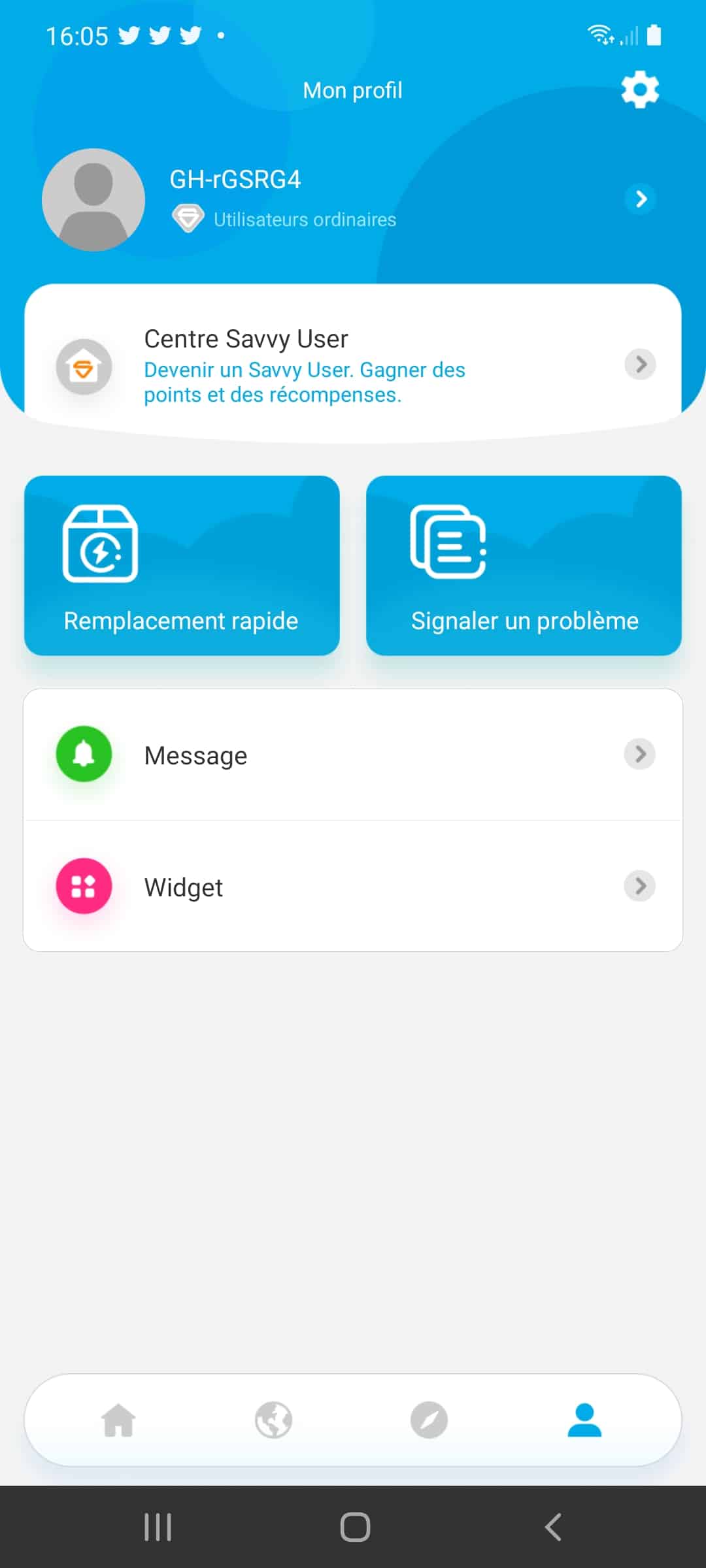Open the recent apps system button

click(158, 1527)
